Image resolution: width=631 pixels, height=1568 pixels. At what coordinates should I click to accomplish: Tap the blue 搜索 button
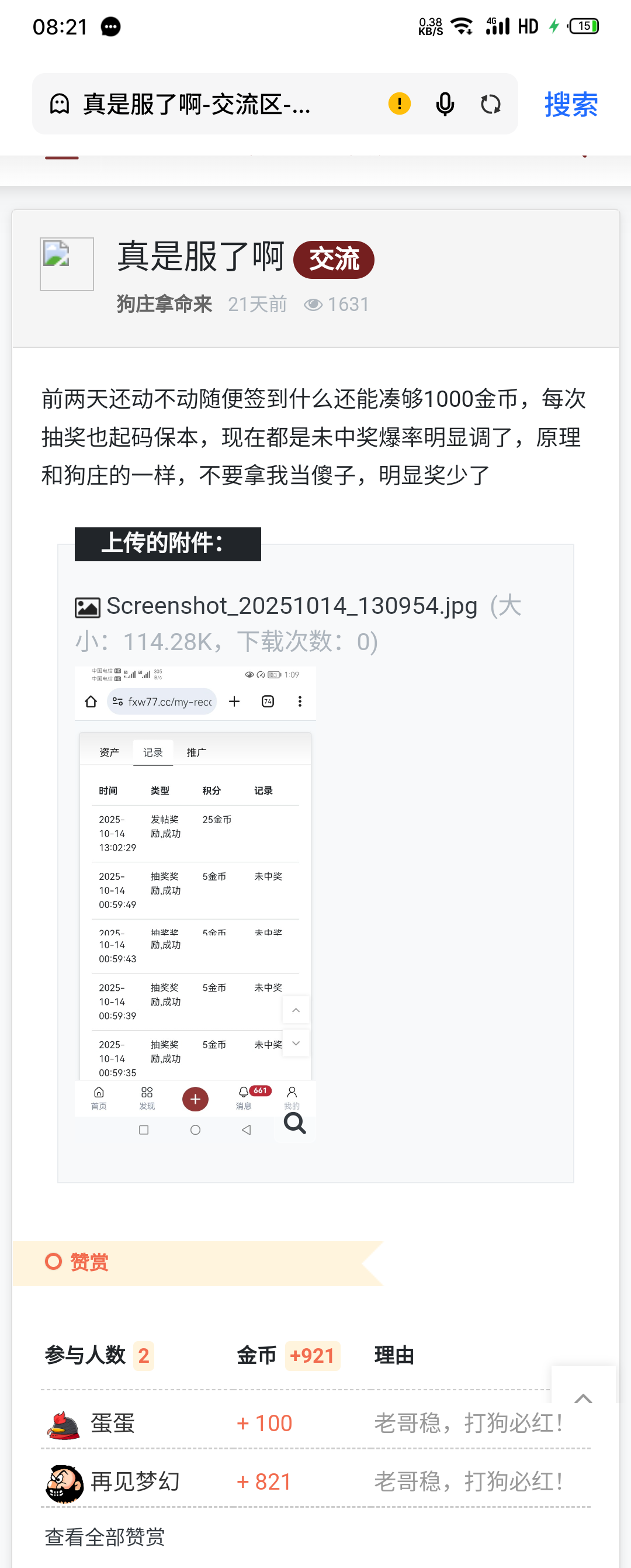(x=570, y=104)
